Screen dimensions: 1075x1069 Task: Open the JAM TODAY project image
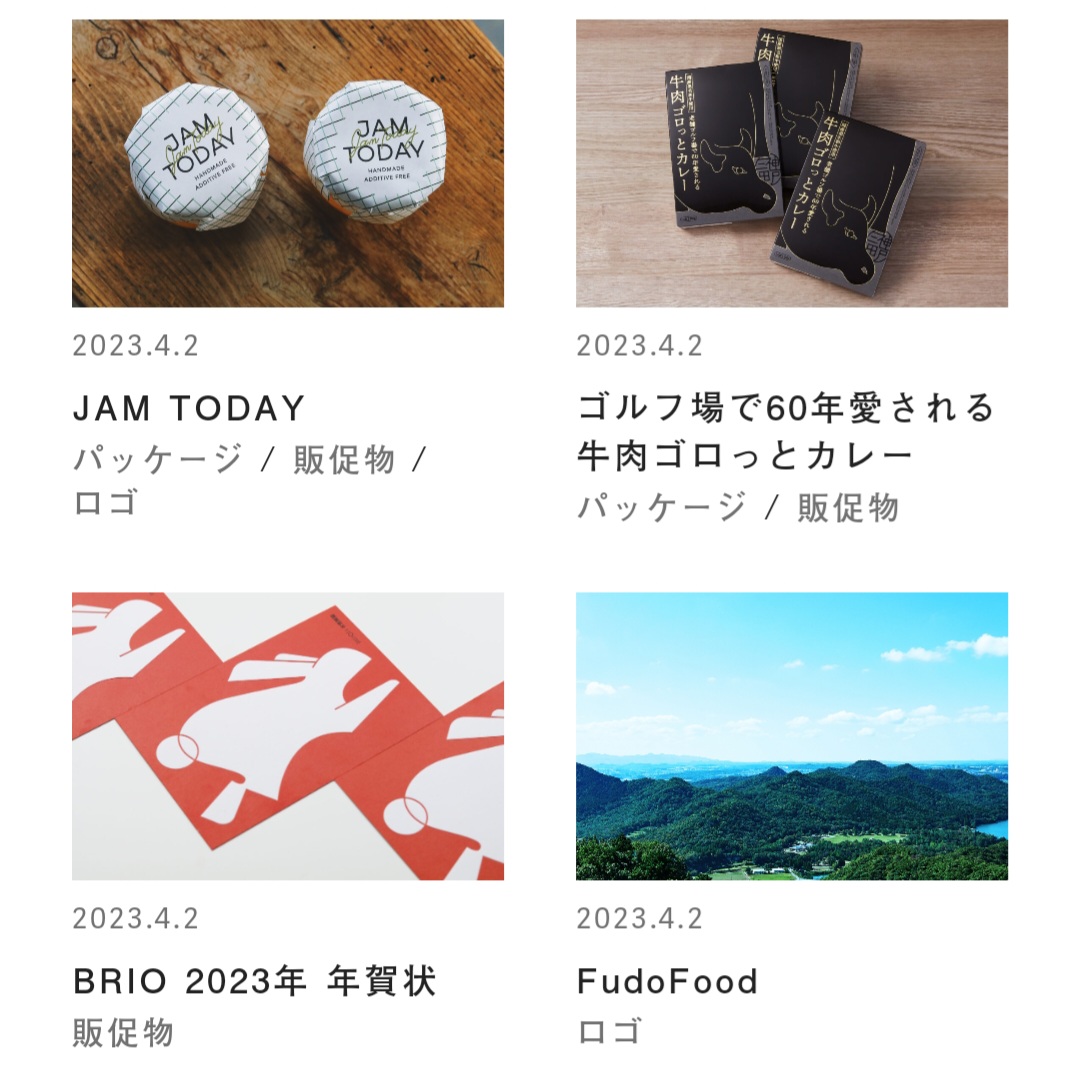tap(288, 163)
